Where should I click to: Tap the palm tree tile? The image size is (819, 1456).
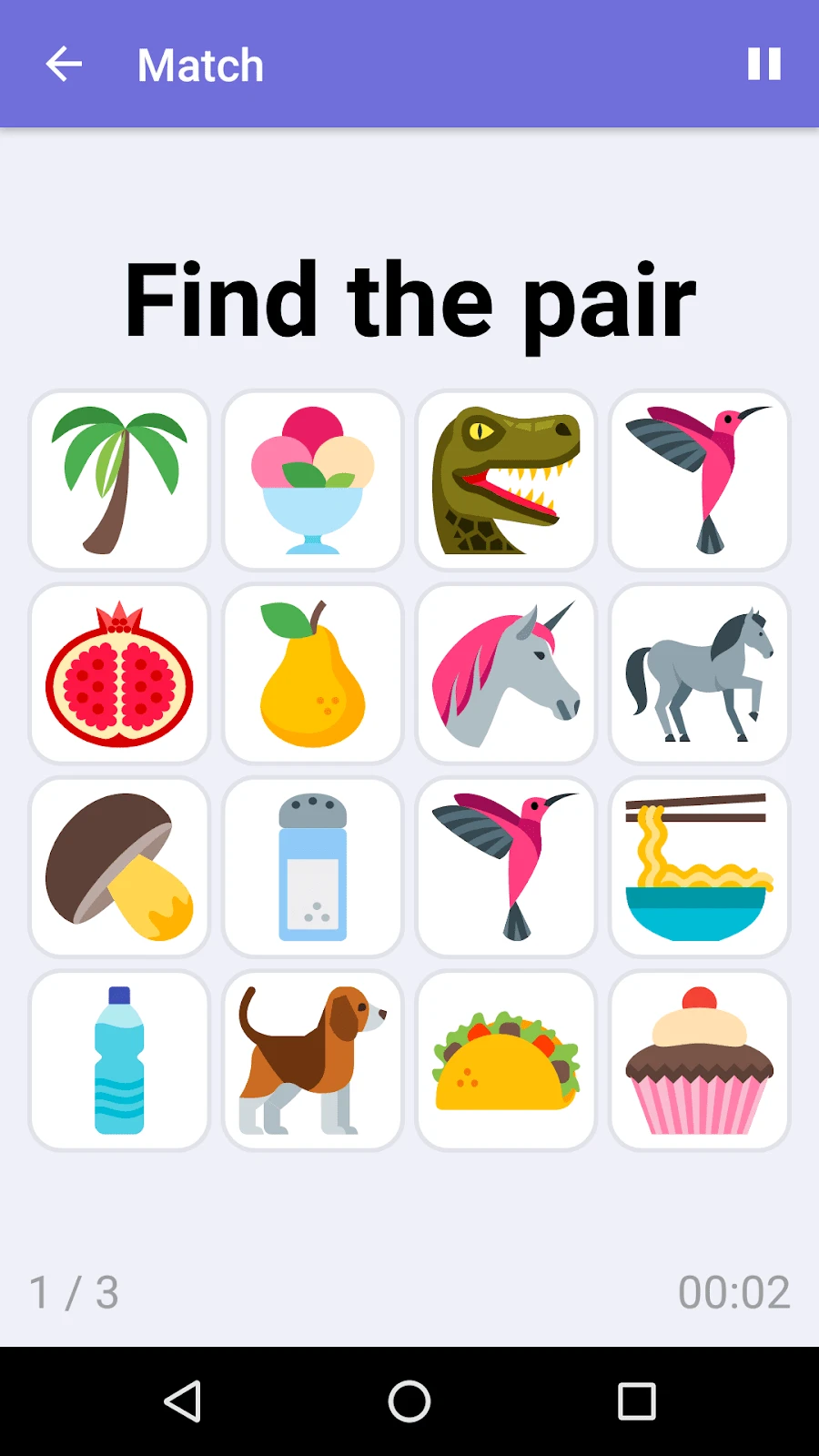click(x=119, y=480)
